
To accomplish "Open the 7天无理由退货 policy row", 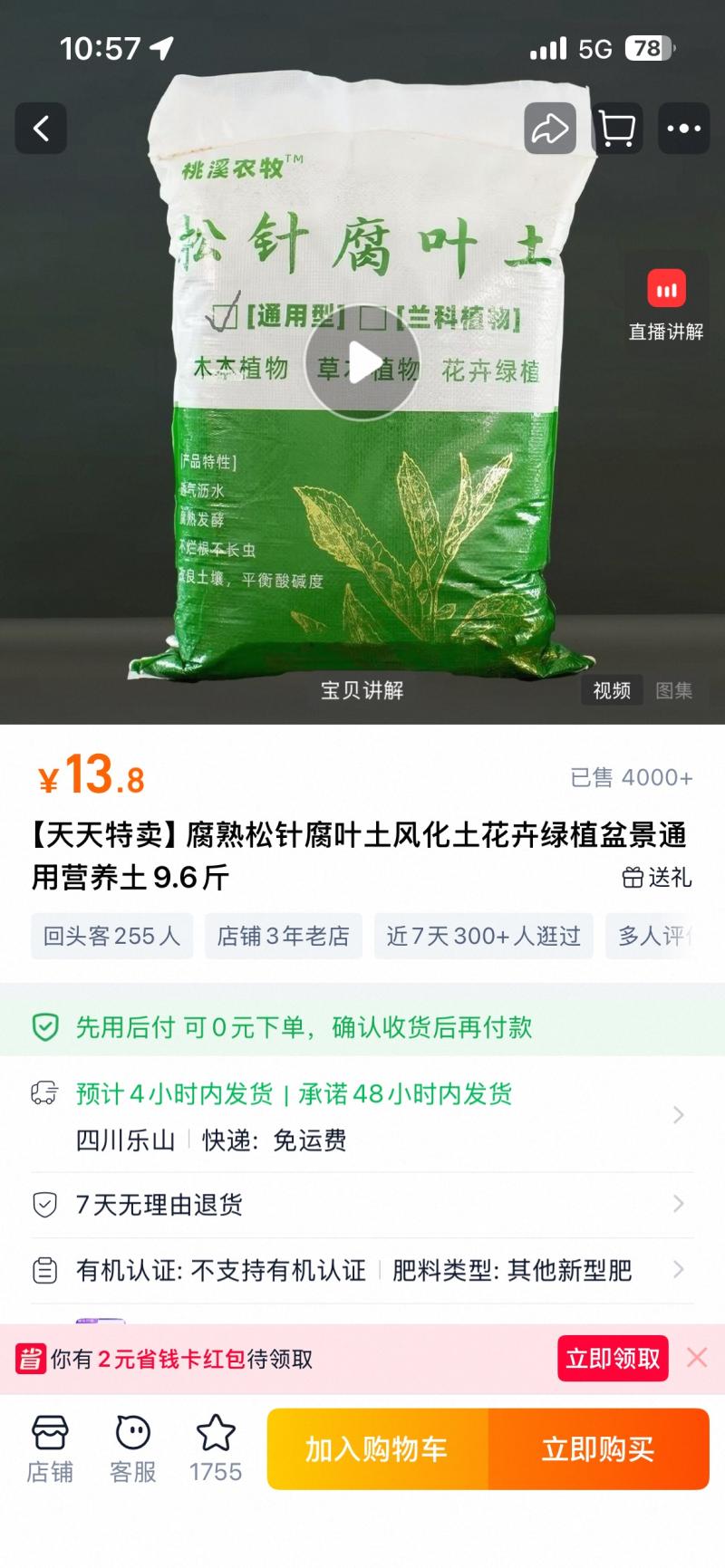I will coord(362,1205).
